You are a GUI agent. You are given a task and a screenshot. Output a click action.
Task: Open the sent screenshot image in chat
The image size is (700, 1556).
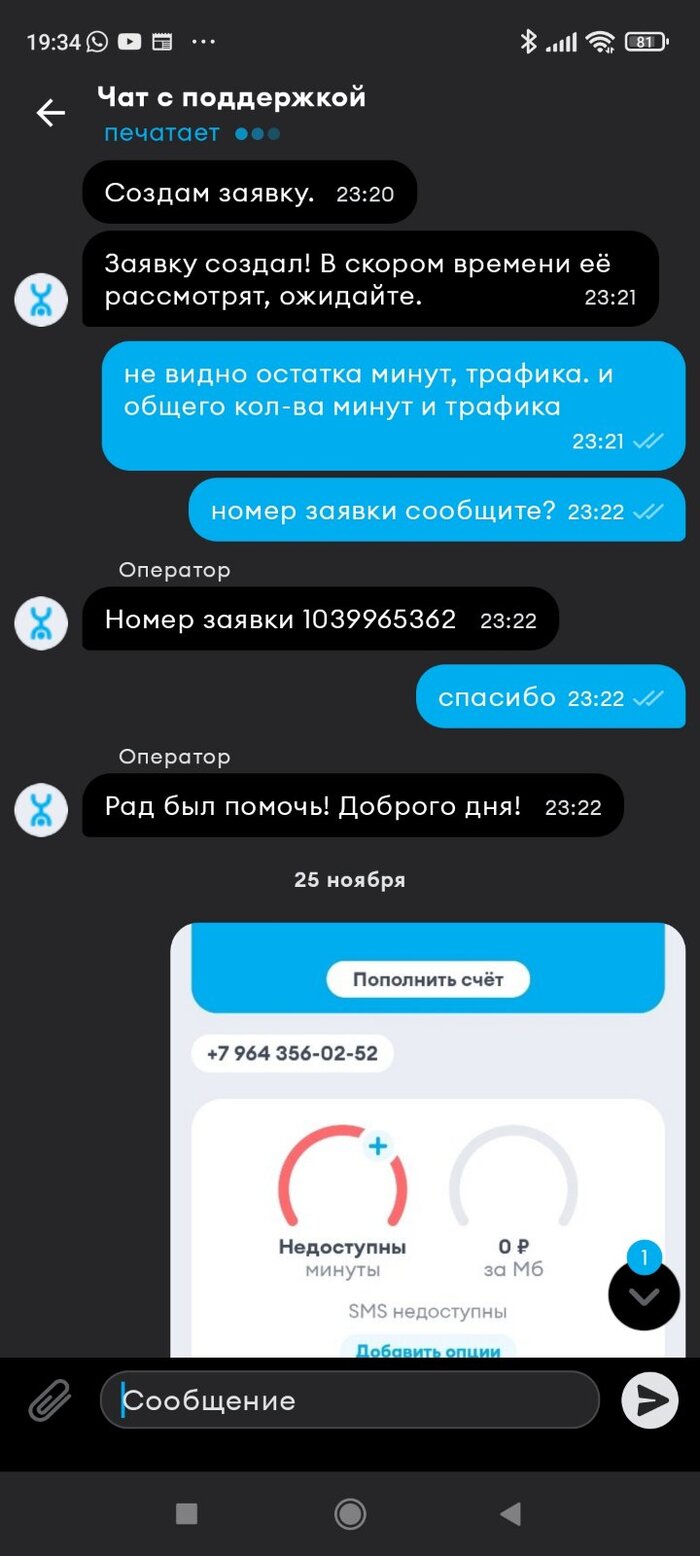point(428,1140)
